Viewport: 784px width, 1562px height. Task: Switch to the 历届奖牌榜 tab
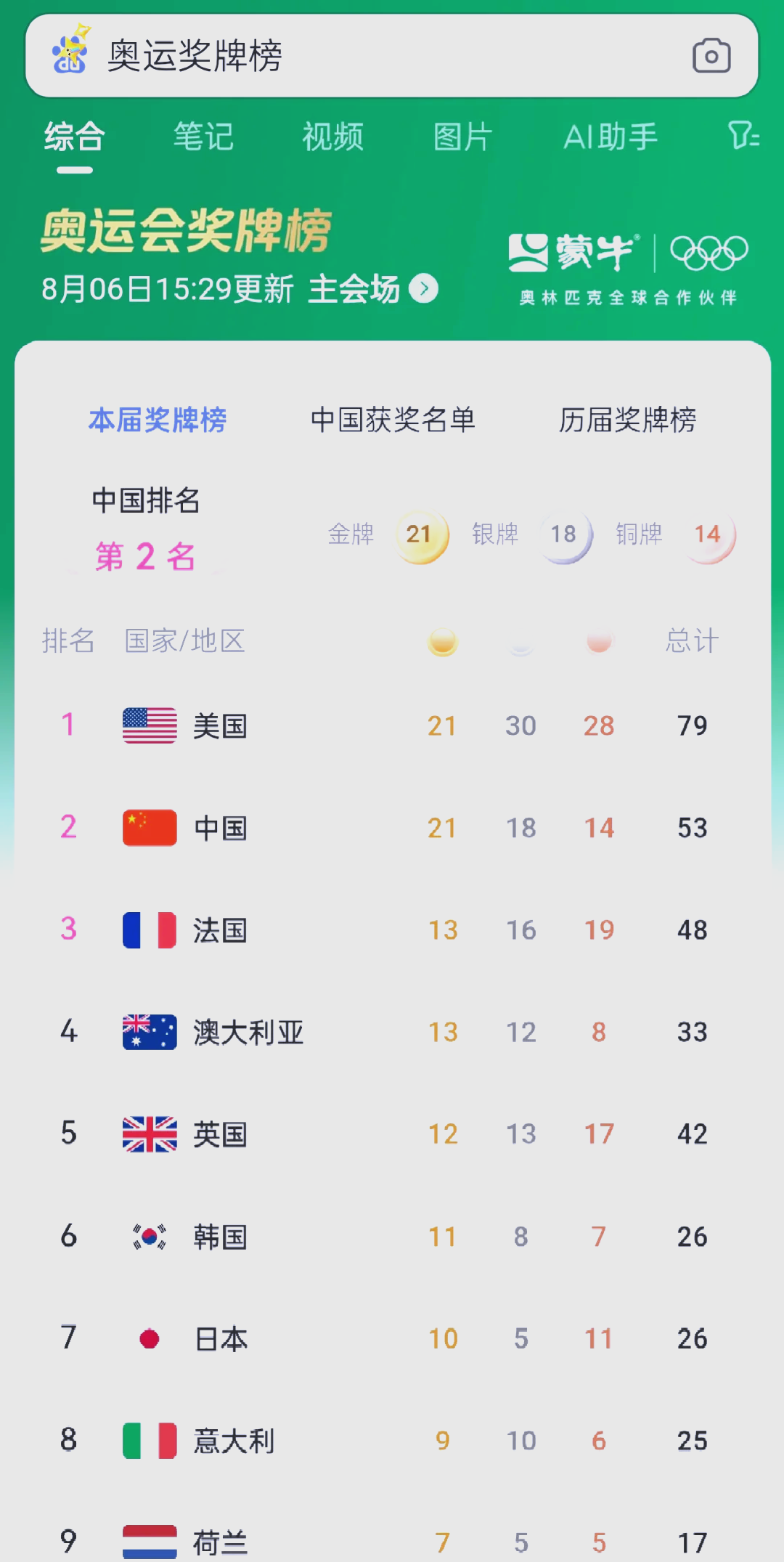(629, 420)
